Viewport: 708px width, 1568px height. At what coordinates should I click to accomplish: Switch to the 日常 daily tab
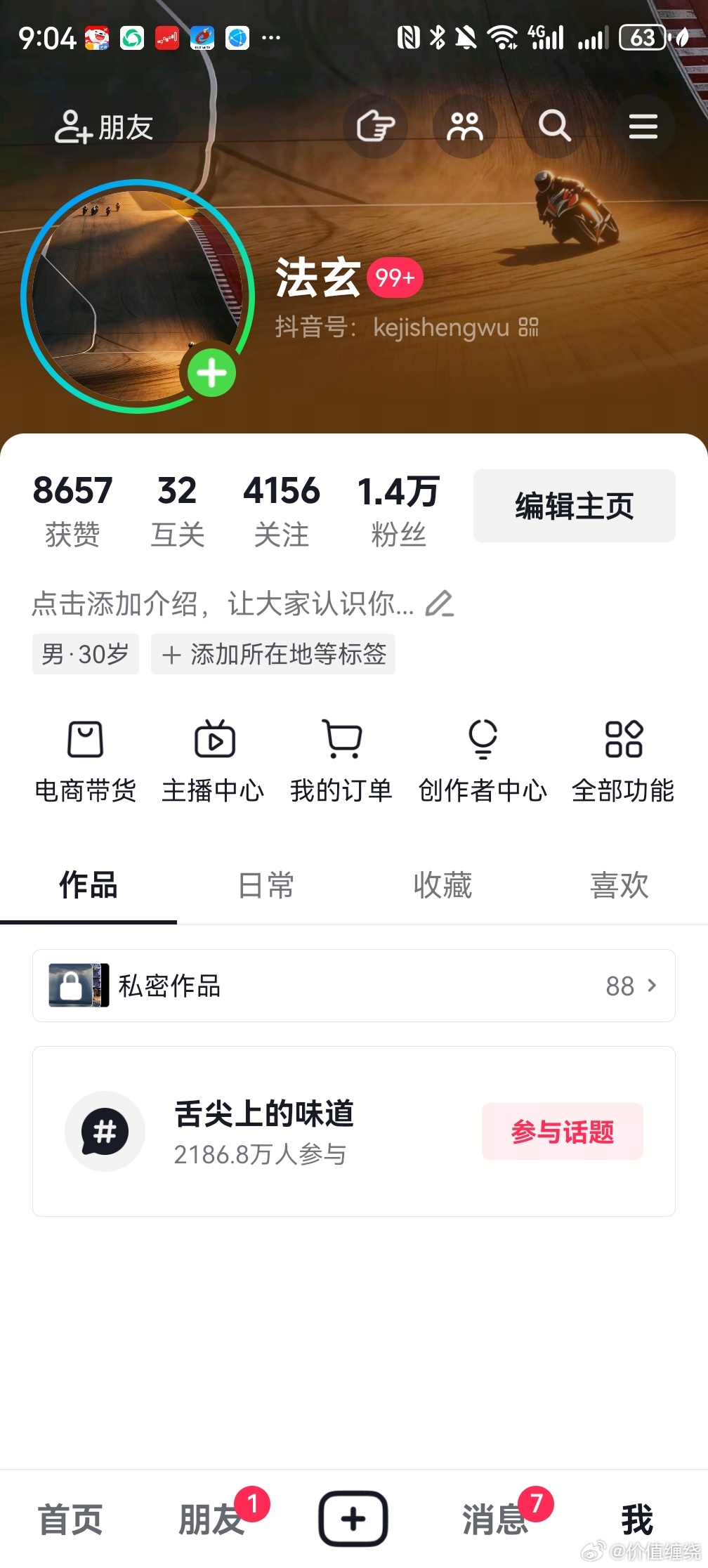[265, 887]
